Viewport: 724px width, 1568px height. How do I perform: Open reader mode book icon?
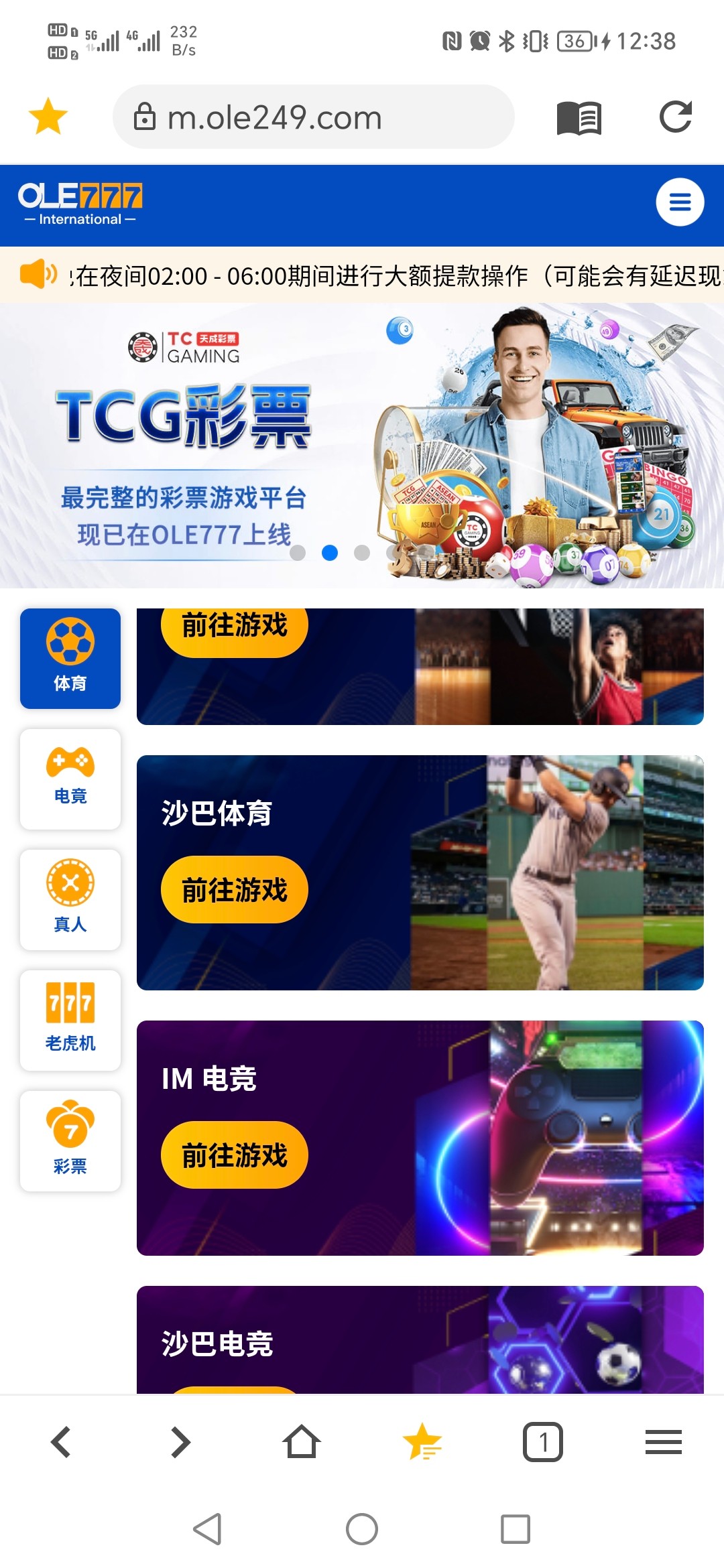[579, 118]
